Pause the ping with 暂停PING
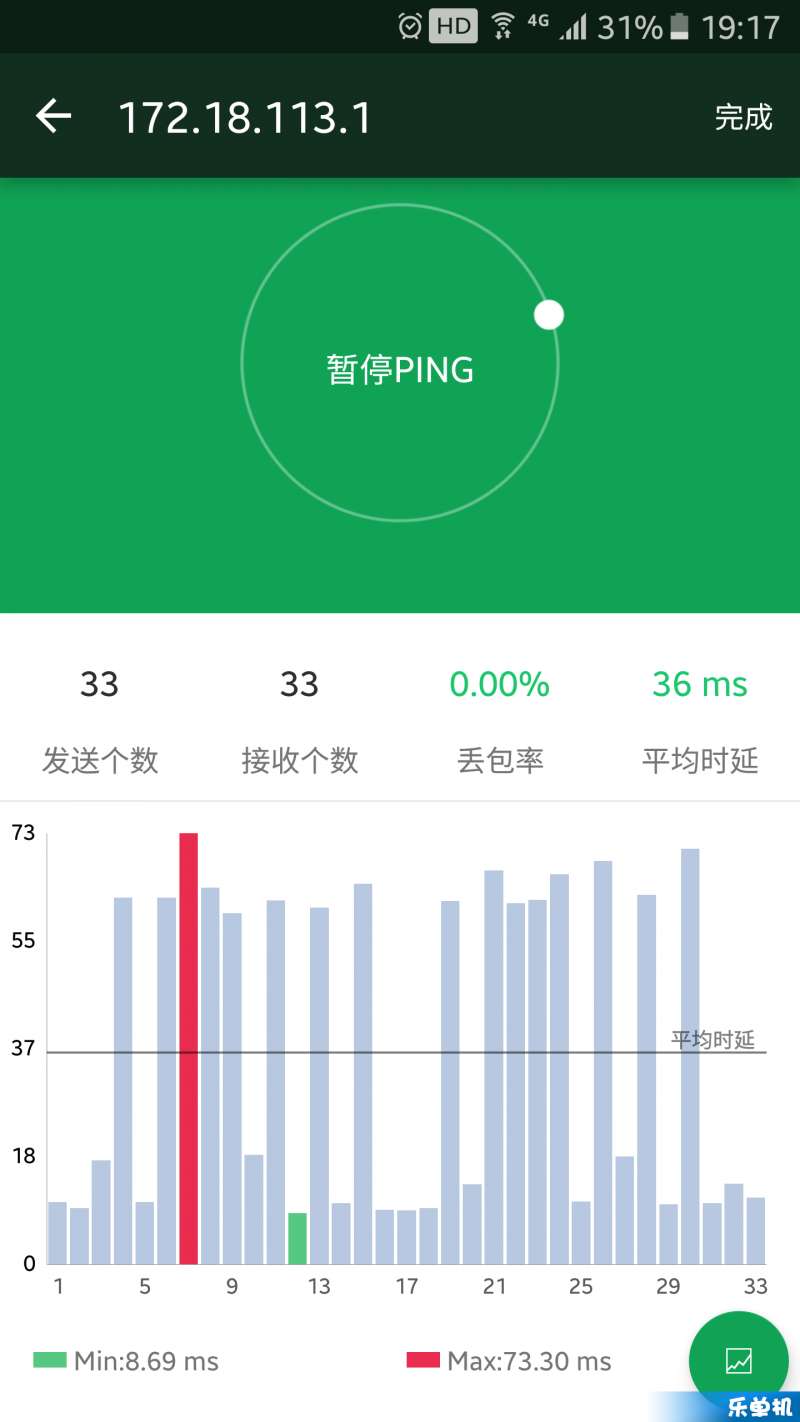 click(x=400, y=369)
